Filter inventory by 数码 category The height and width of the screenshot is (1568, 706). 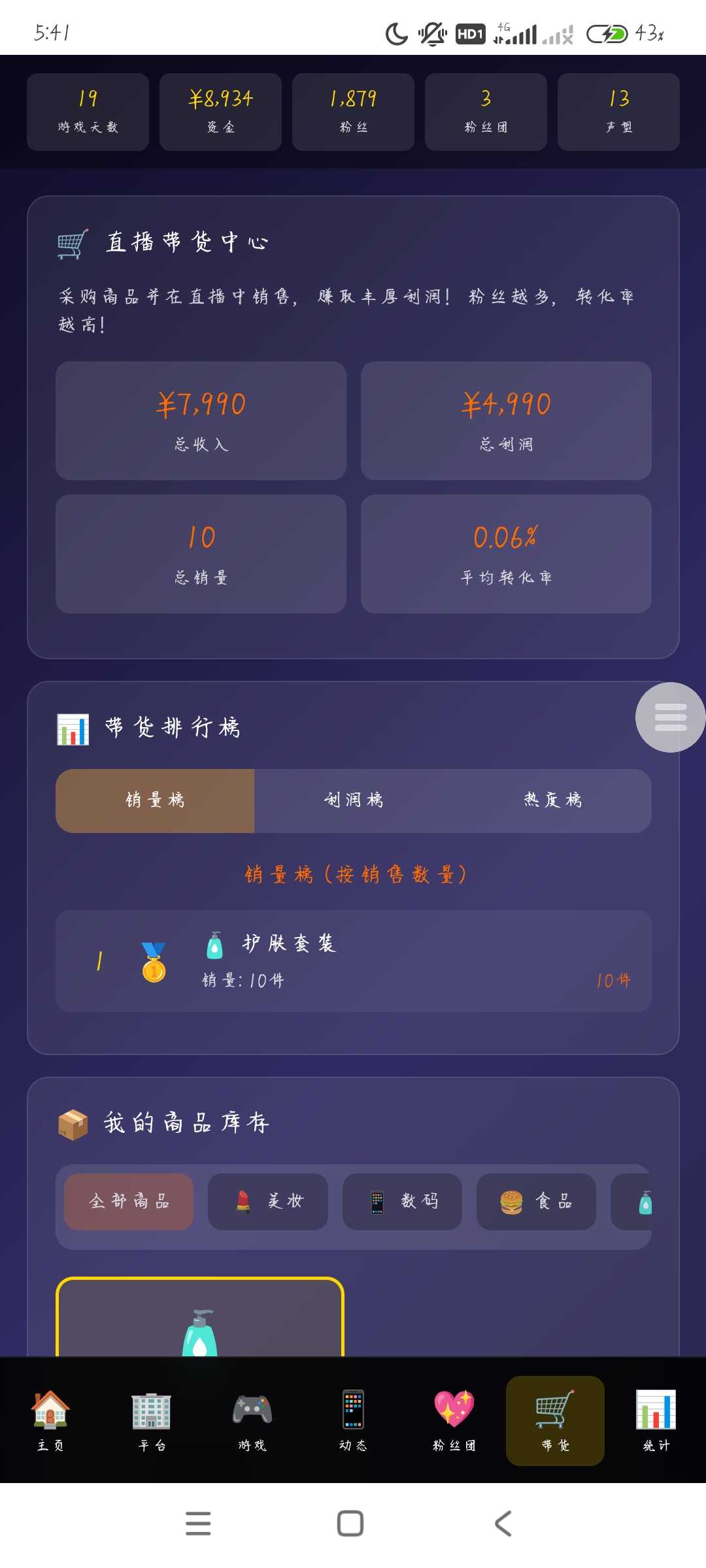(x=402, y=1201)
